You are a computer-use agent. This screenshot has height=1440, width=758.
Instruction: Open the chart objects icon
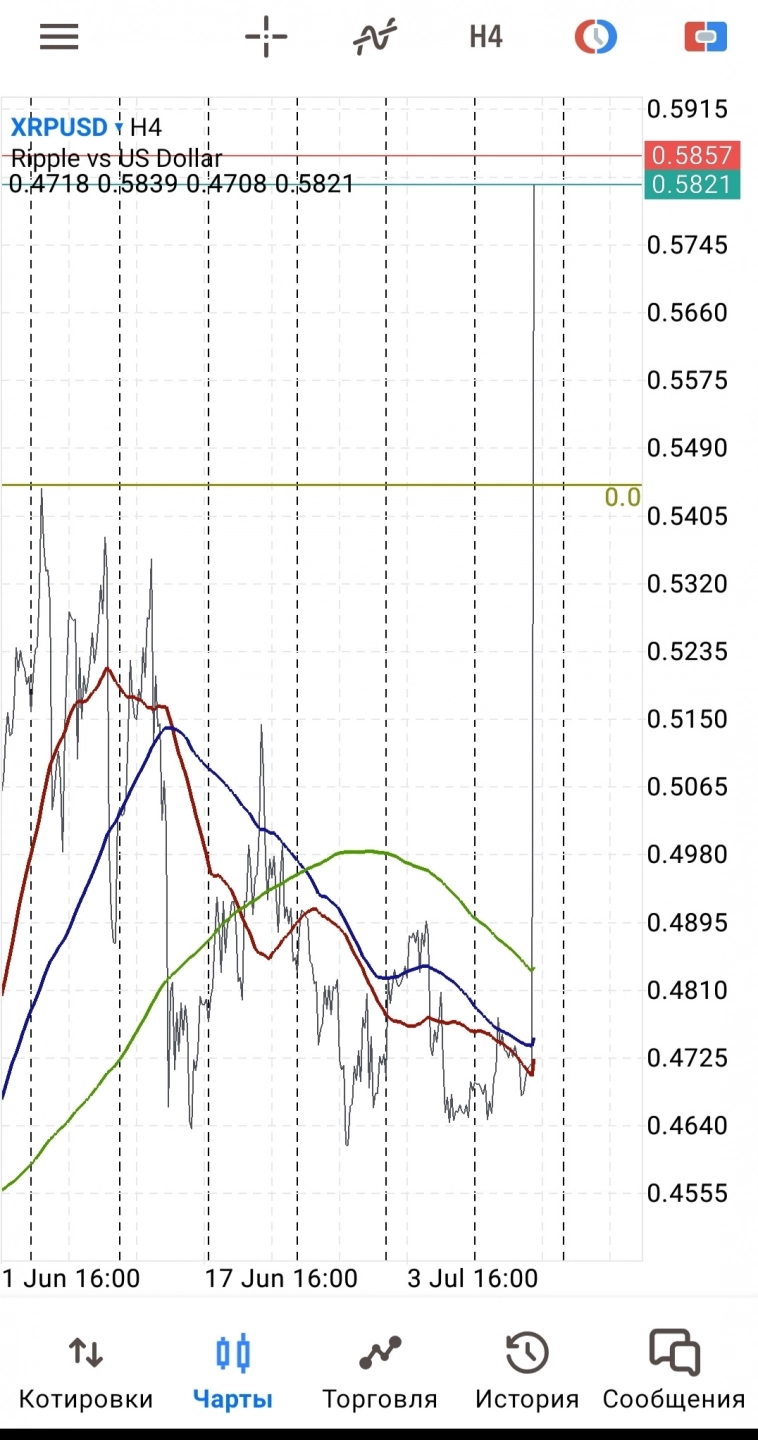pyautogui.click(x=596, y=37)
